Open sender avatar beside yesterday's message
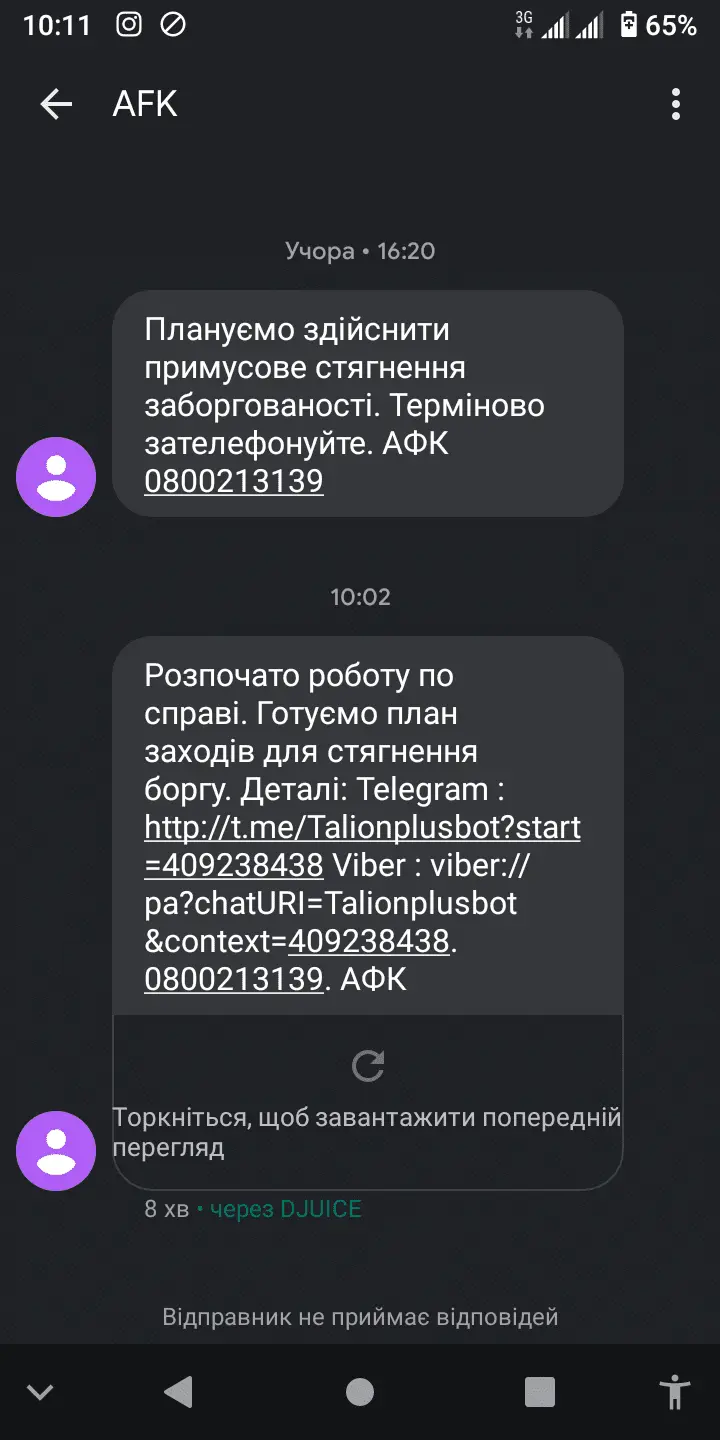Viewport: 720px width, 1440px height. 56,478
